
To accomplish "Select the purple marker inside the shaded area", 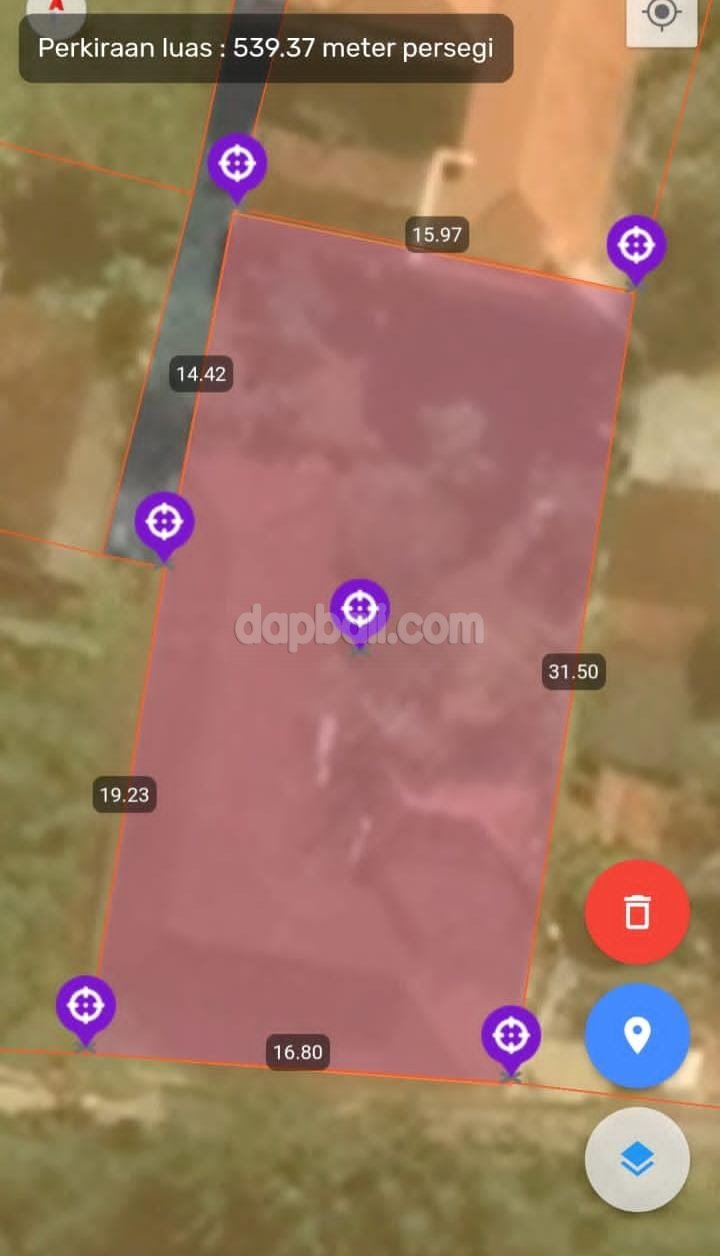I will tap(359, 610).
